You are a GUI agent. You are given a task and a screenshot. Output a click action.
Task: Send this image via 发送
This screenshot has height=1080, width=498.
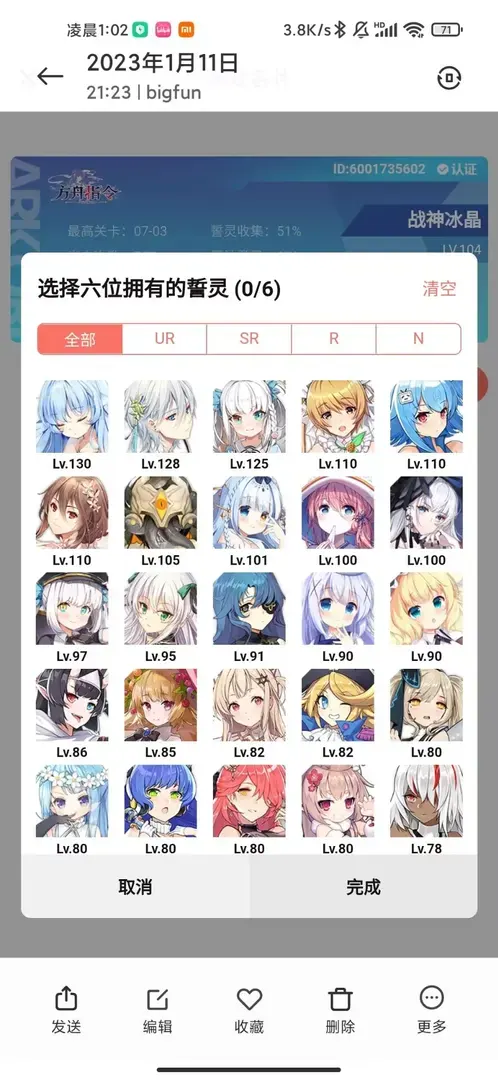(66, 1010)
